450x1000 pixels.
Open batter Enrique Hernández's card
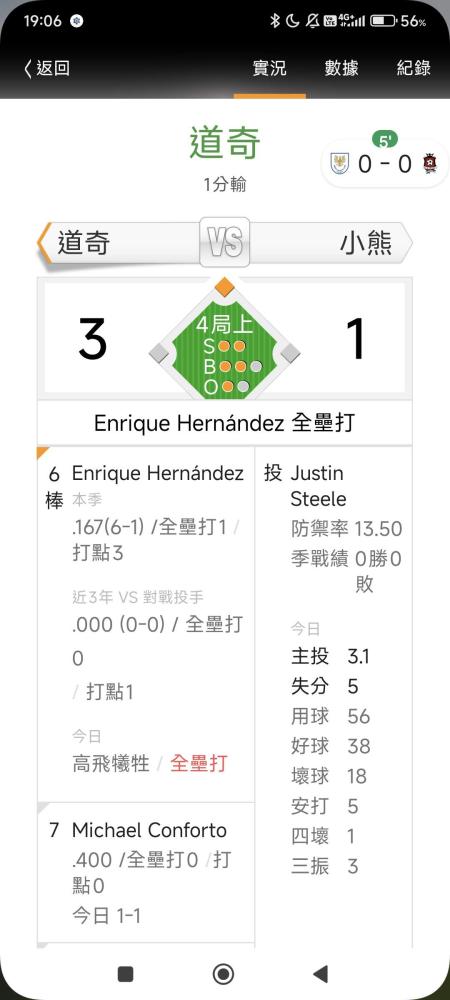click(146, 624)
